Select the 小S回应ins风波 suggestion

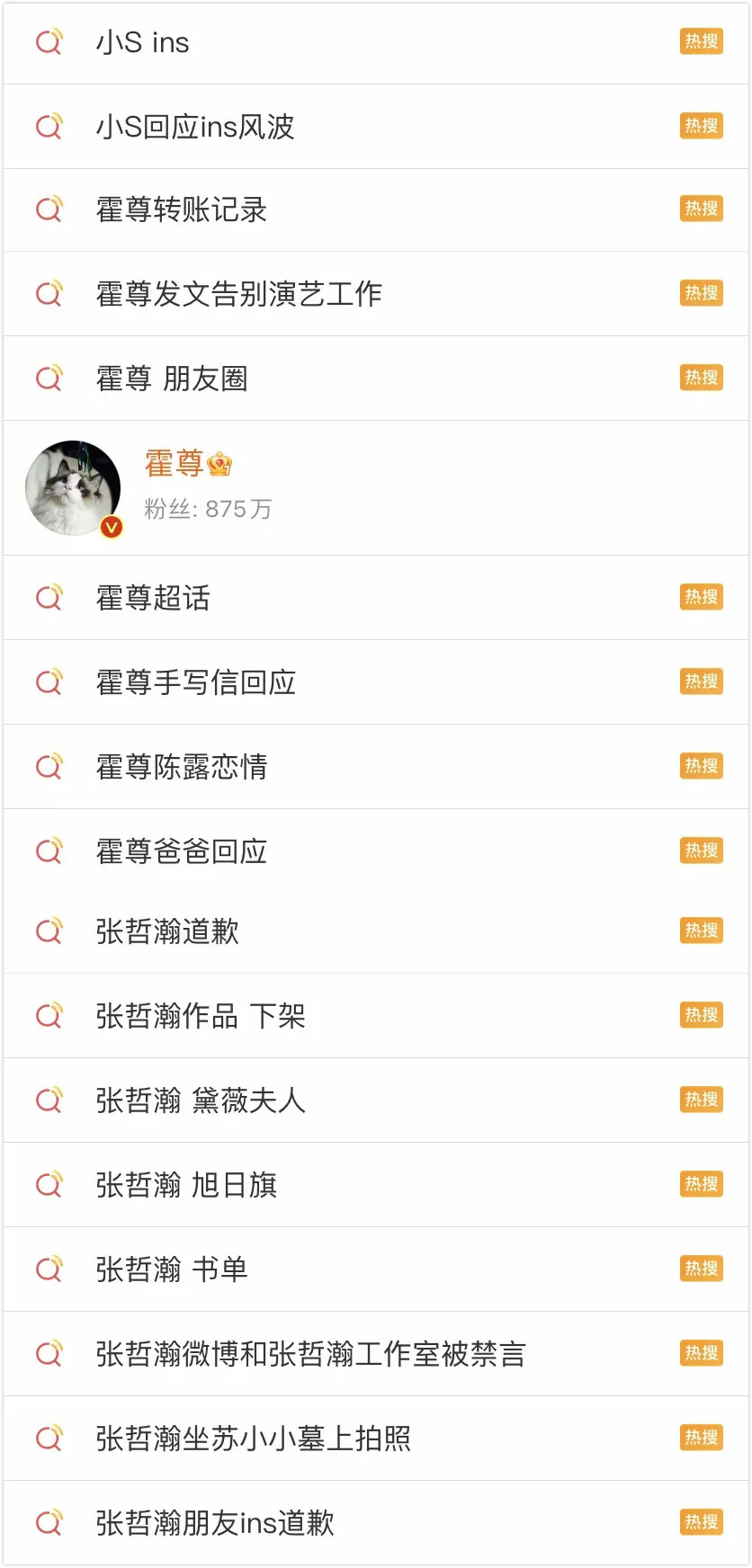pyautogui.click(x=195, y=127)
